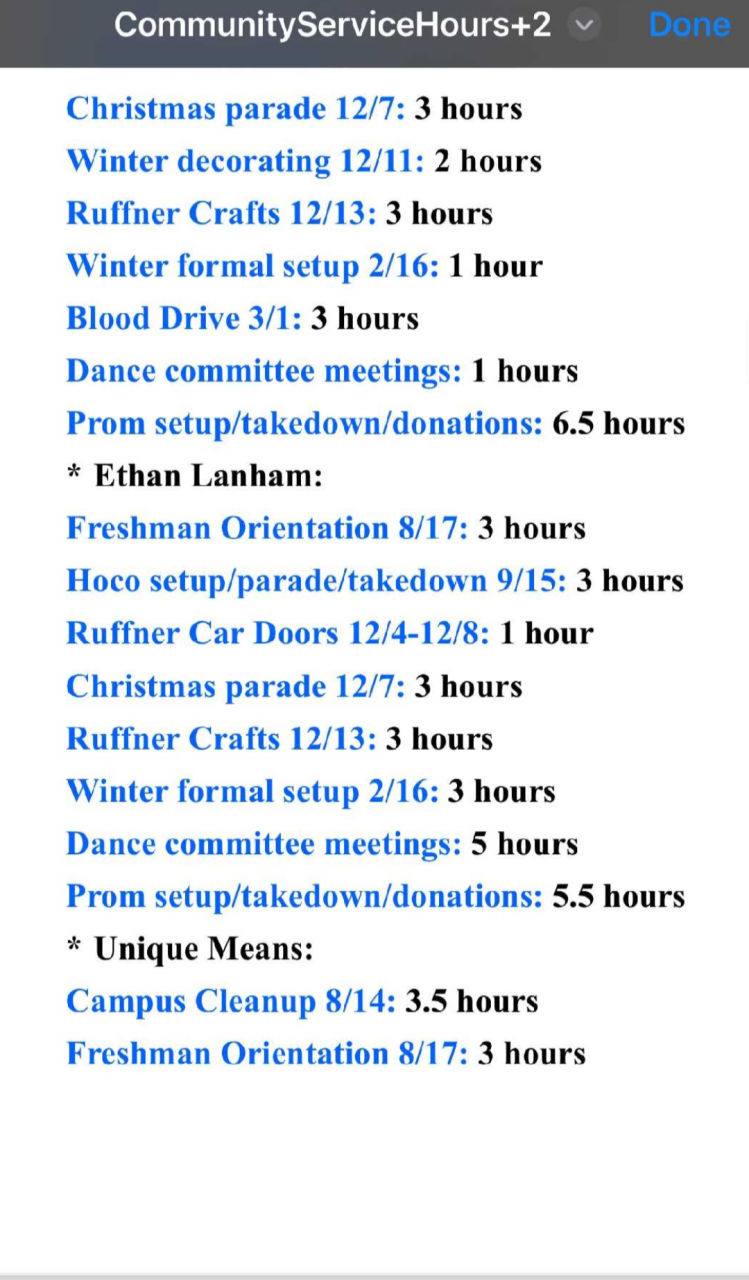Expand the CommunityServiceHours+2 title dropdown
Screen dimensions: 749x1280
coord(584,25)
